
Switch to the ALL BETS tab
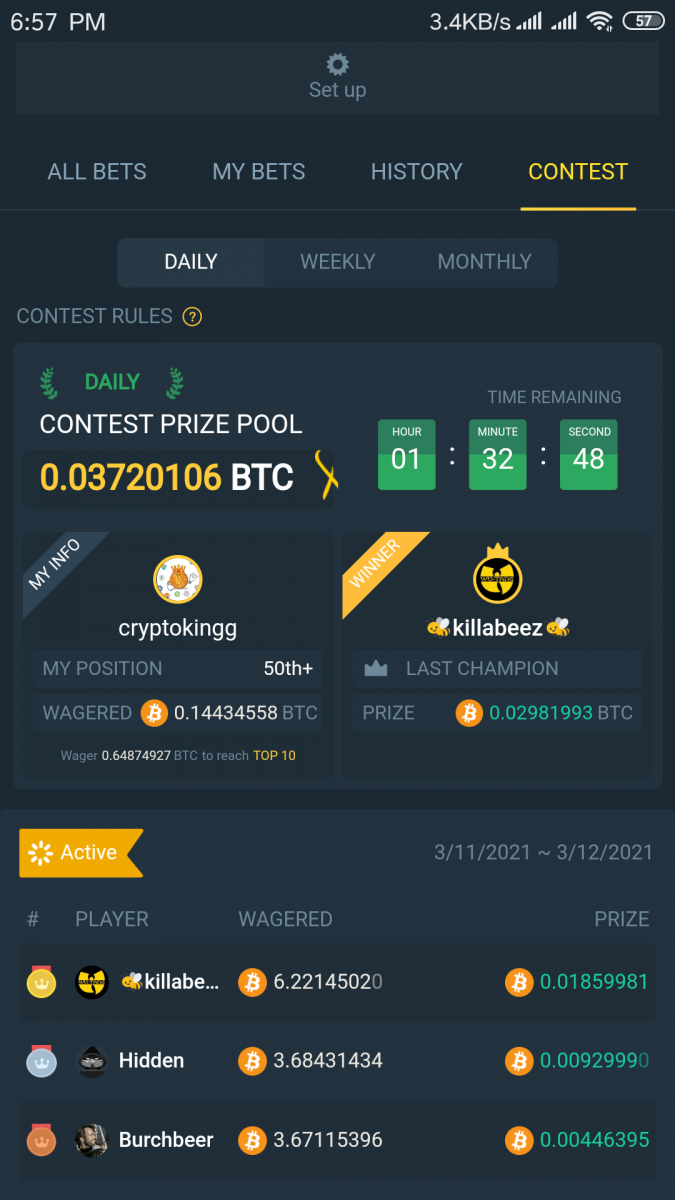click(x=97, y=171)
